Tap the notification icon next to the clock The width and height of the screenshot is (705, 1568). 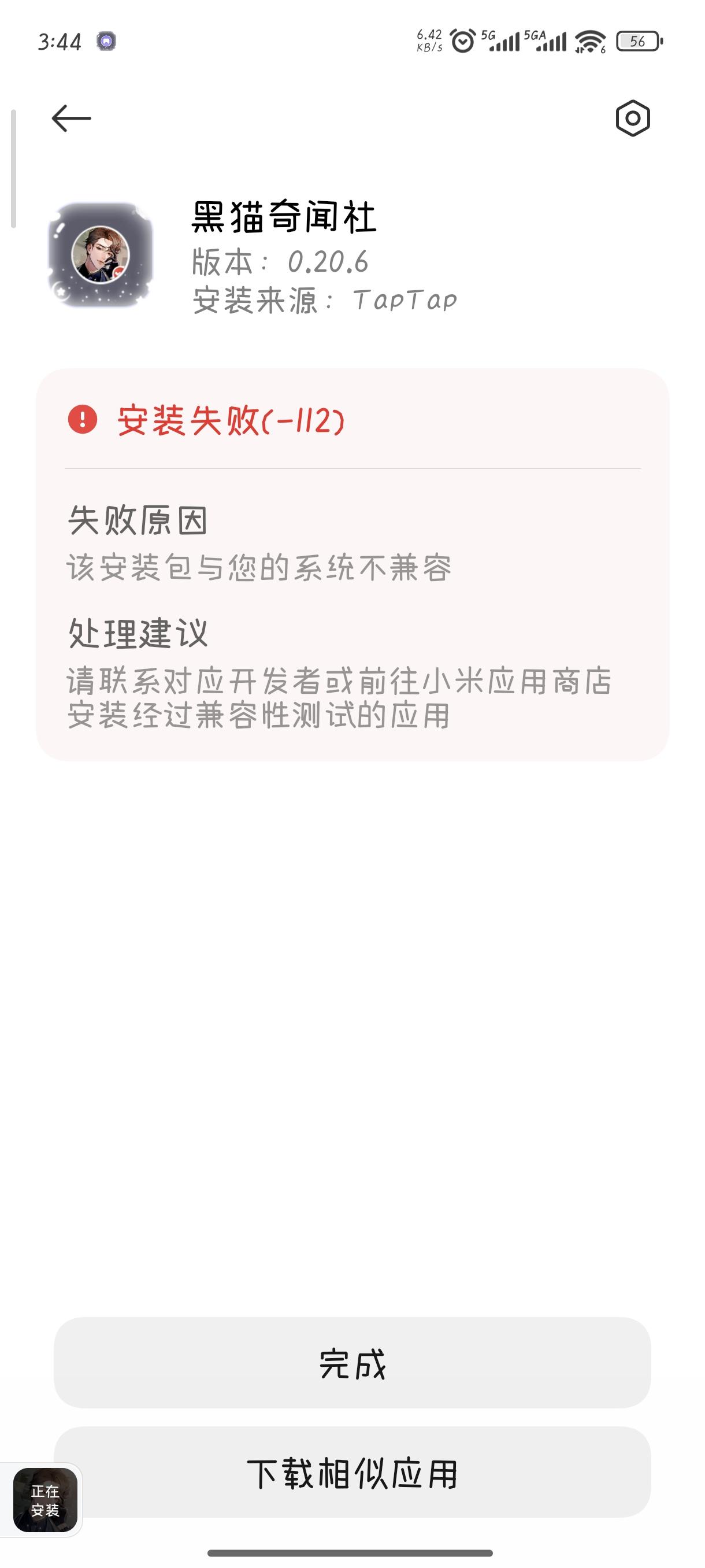tap(106, 43)
